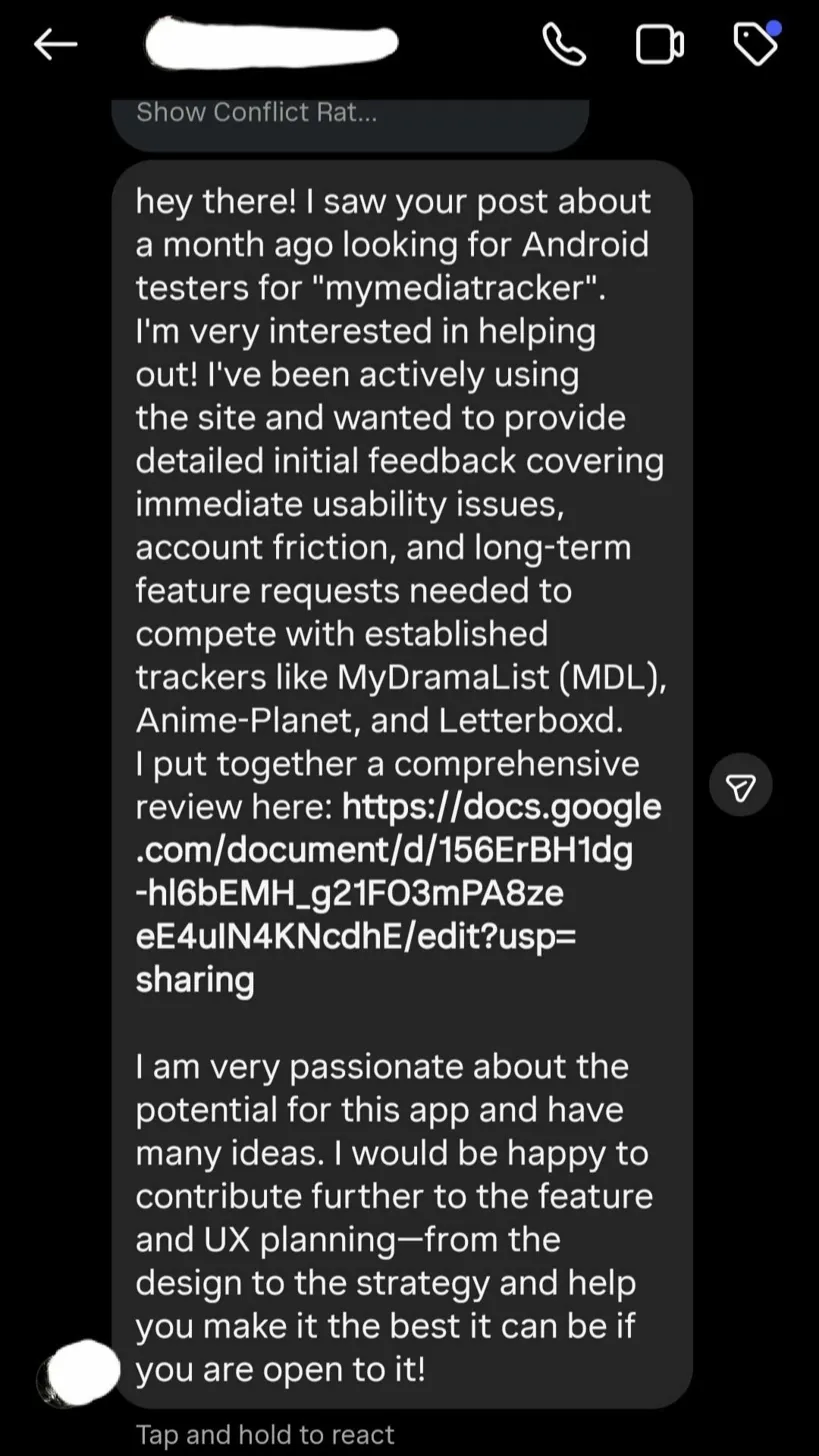Forward the message using the paper-plane icon
This screenshot has width=819, height=1456.
pos(740,785)
